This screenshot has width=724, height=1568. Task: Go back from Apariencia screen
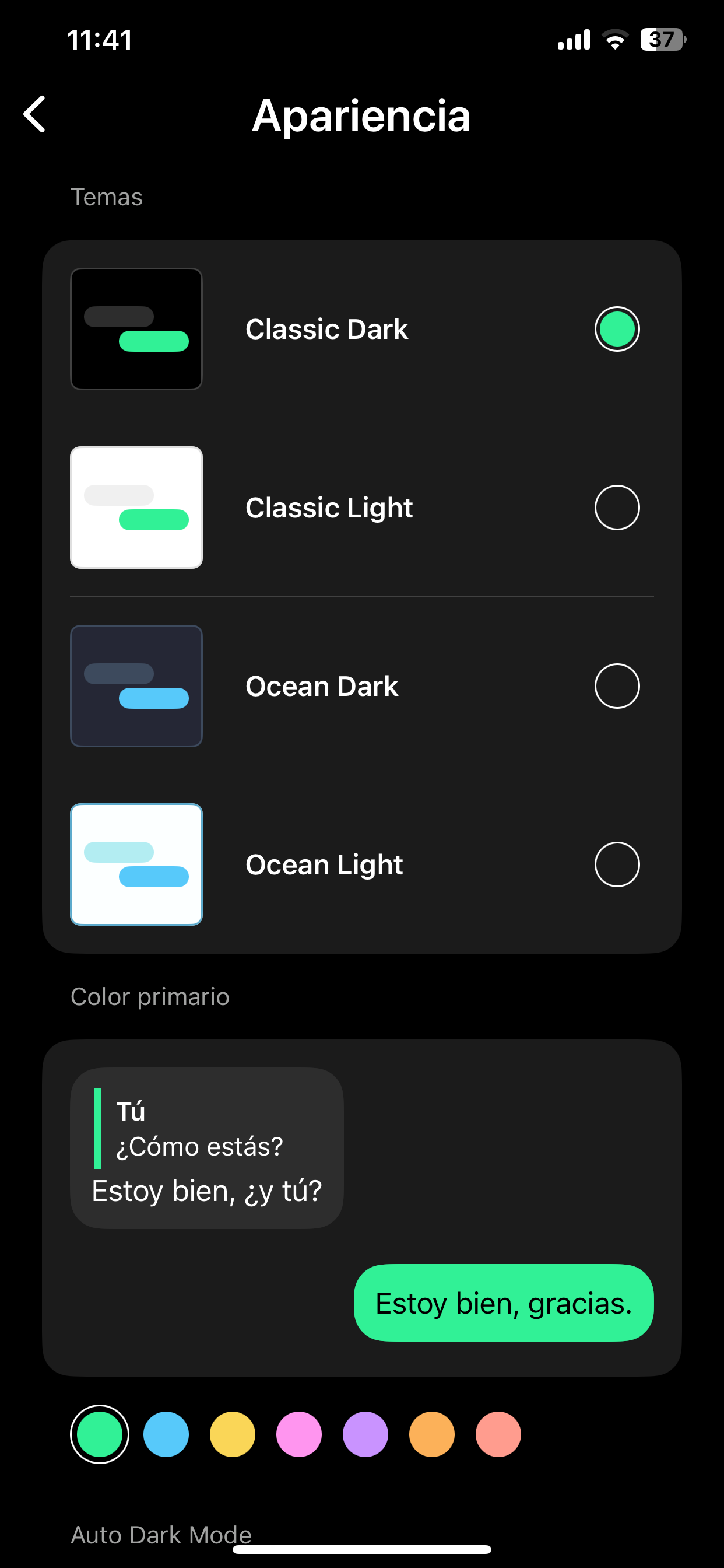click(34, 114)
